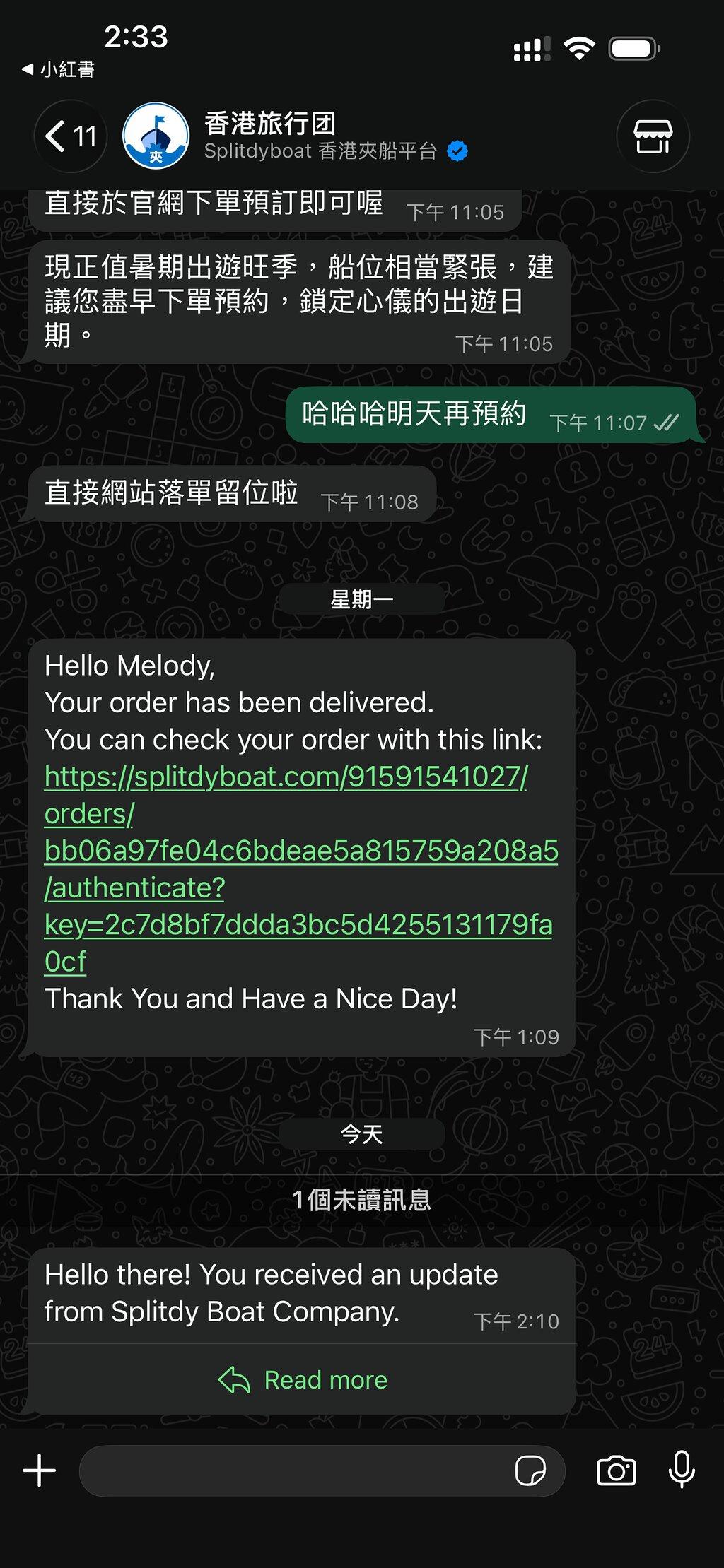The height and width of the screenshot is (1568, 724).
Task: Open the sticker picker
Action: coord(530,1470)
